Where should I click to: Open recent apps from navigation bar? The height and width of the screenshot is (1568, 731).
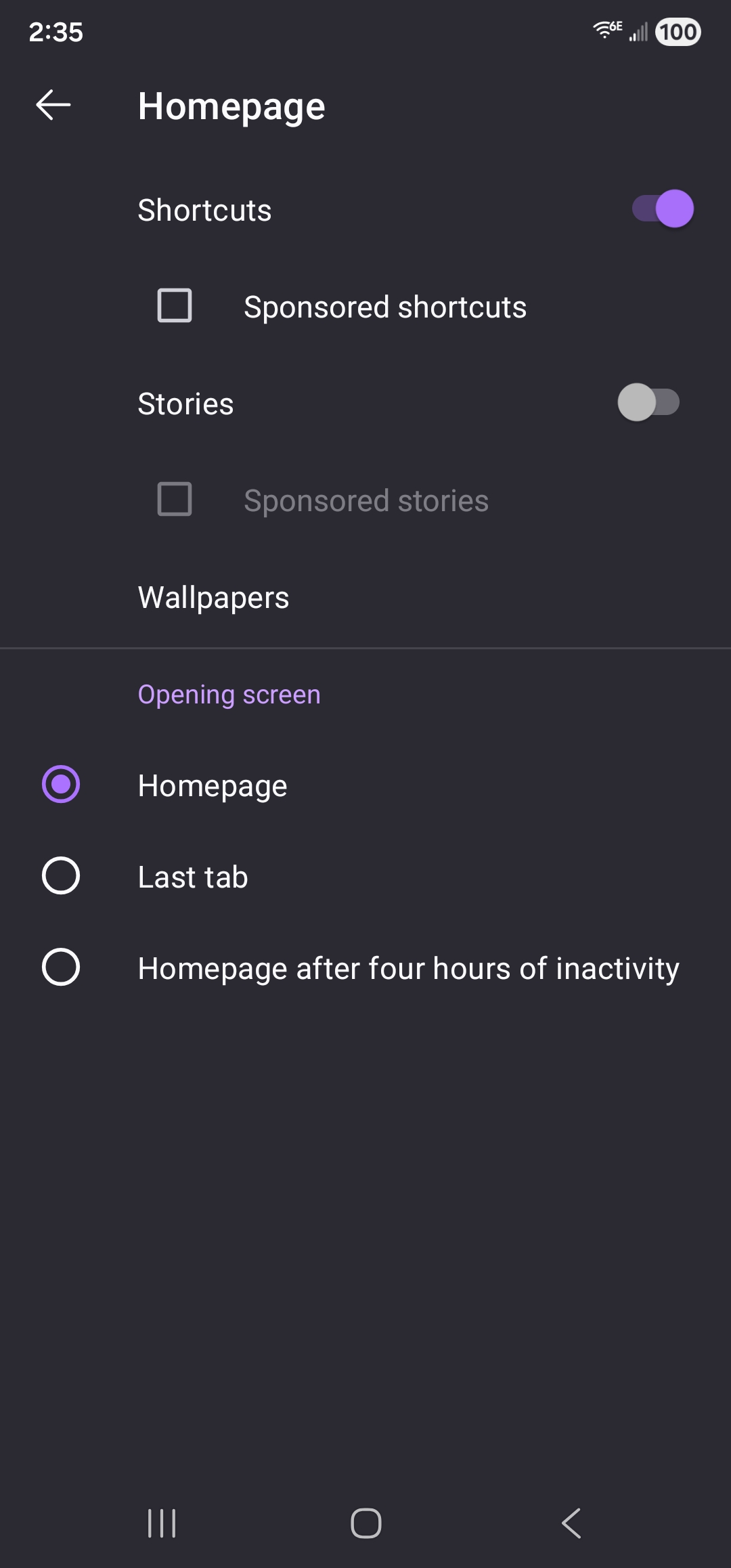tap(162, 1523)
